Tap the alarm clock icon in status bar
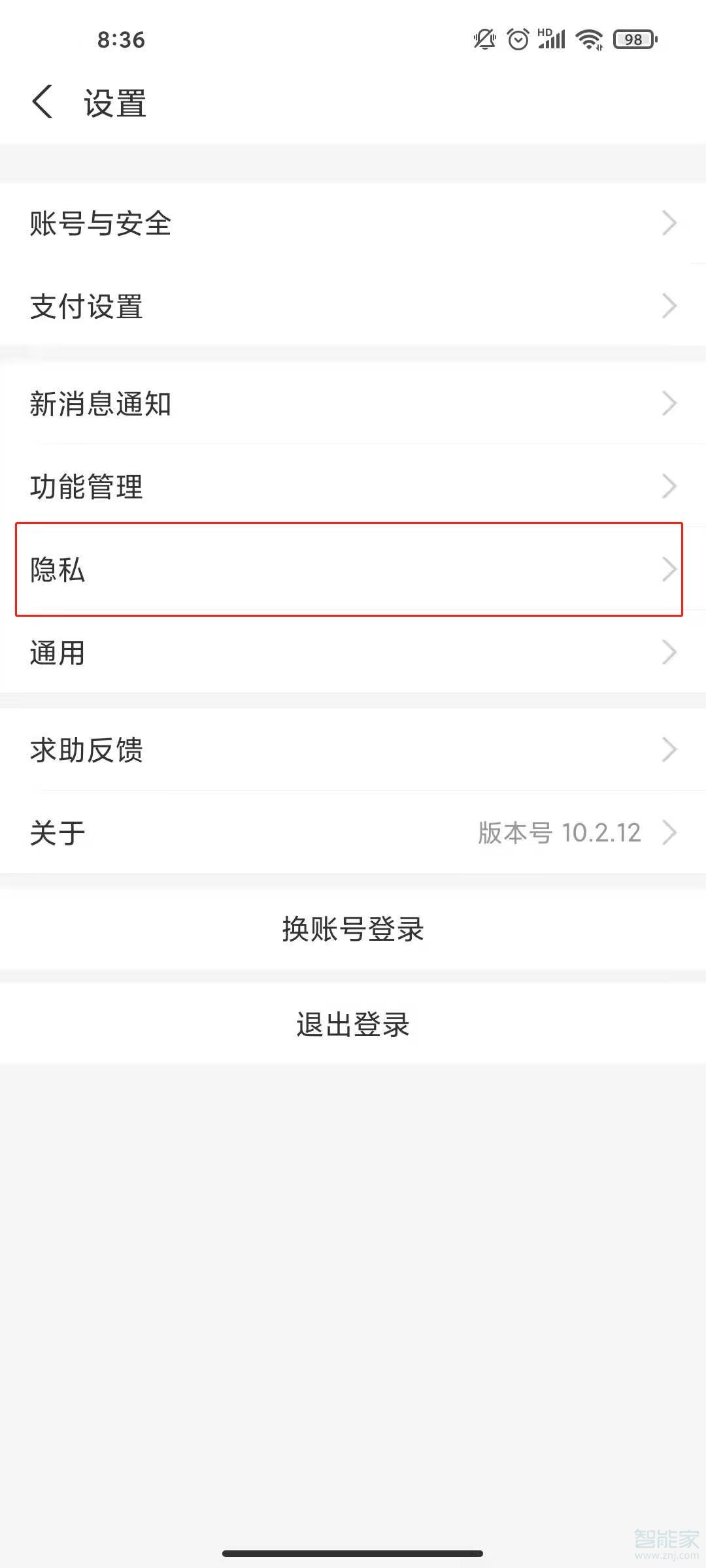This screenshot has width=706, height=1568. (x=518, y=40)
